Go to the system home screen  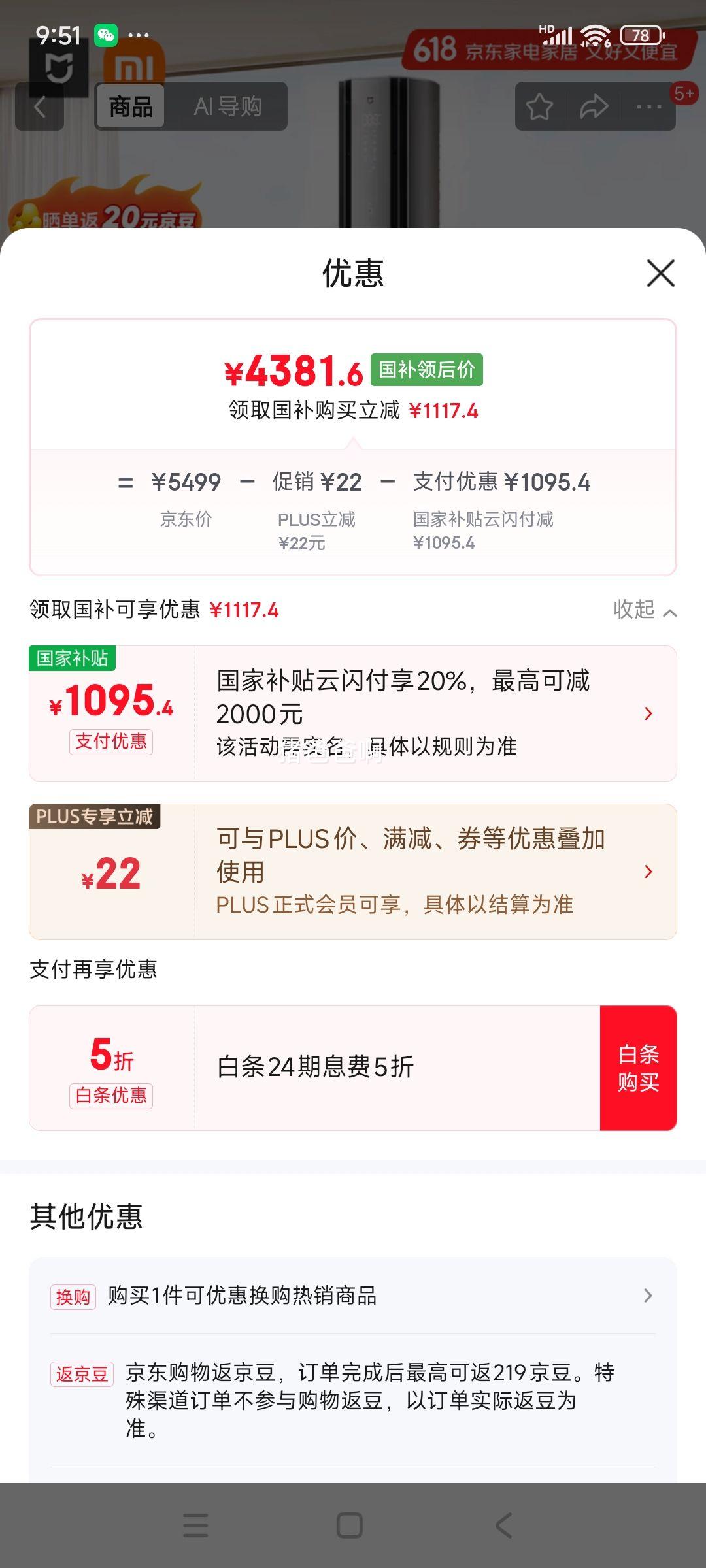point(349,1526)
